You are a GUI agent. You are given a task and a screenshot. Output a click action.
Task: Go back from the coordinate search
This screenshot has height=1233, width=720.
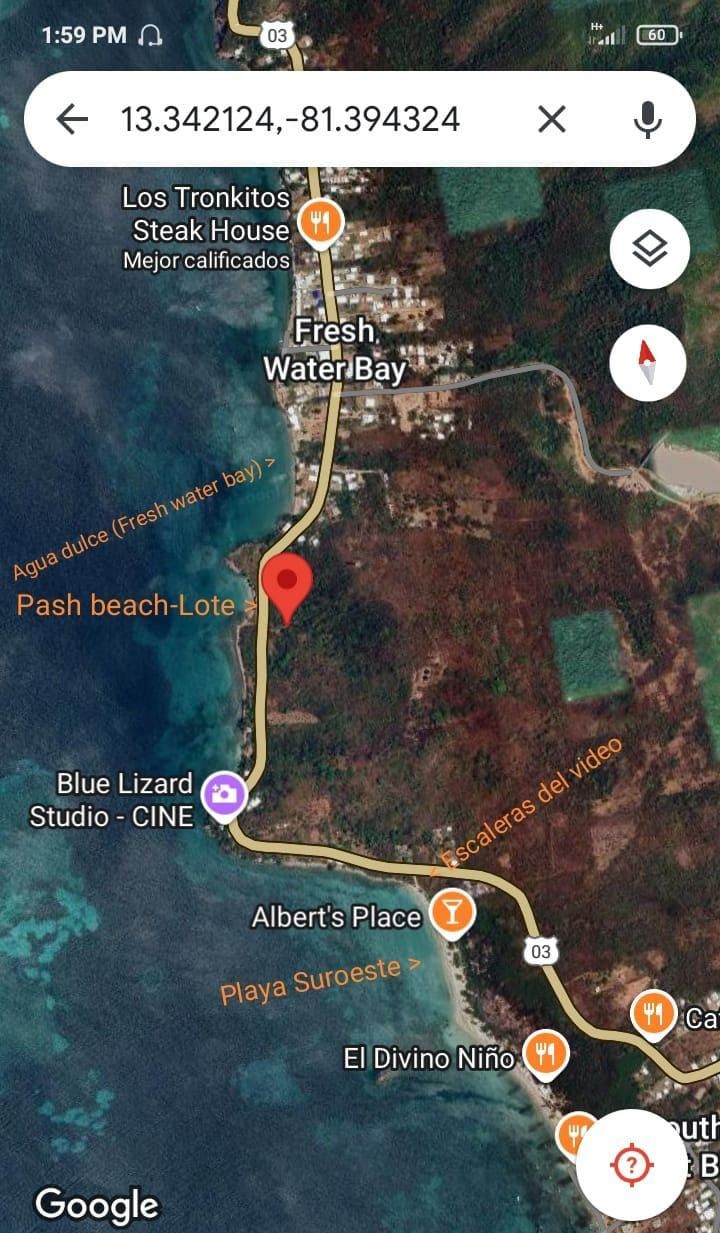click(x=72, y=120)
